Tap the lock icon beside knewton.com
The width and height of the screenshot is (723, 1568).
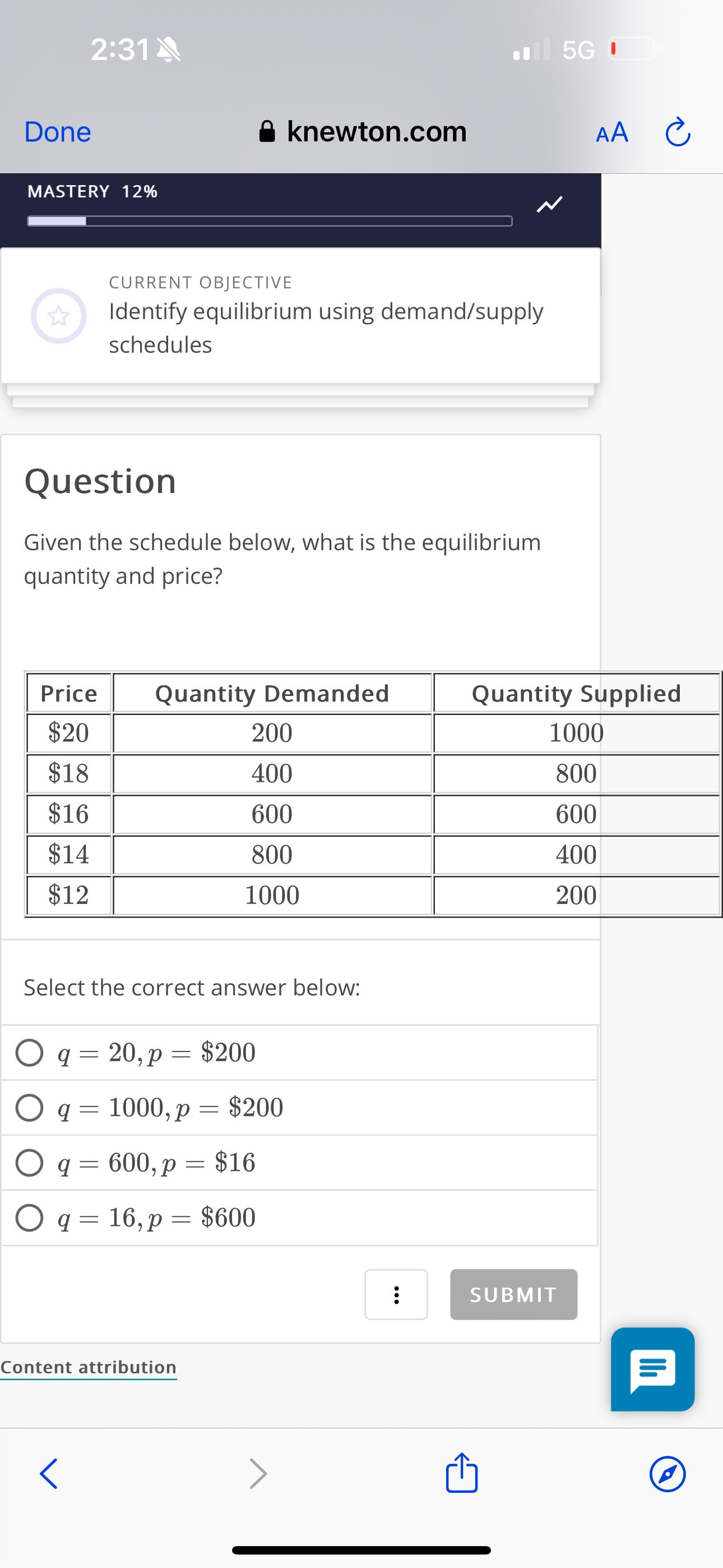tap(268, 131)
